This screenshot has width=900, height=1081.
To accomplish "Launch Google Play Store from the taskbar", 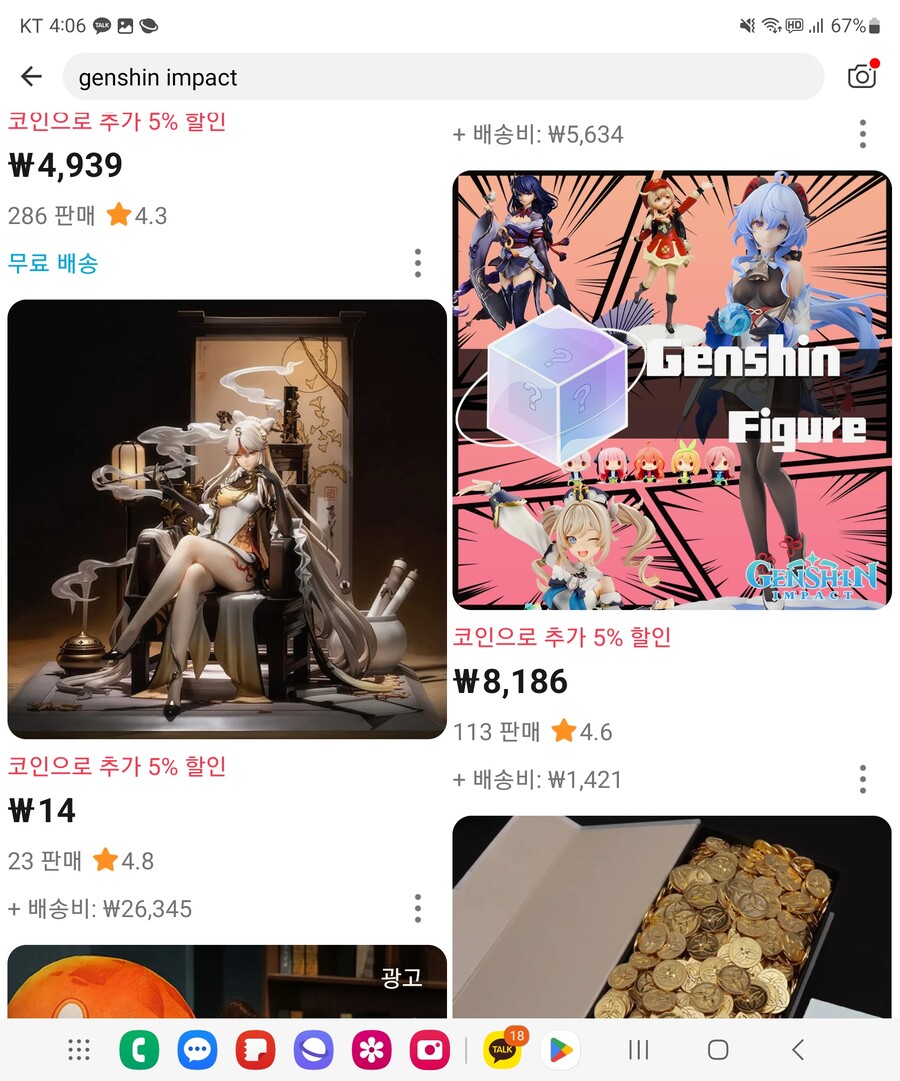I will coord(561,1050).
